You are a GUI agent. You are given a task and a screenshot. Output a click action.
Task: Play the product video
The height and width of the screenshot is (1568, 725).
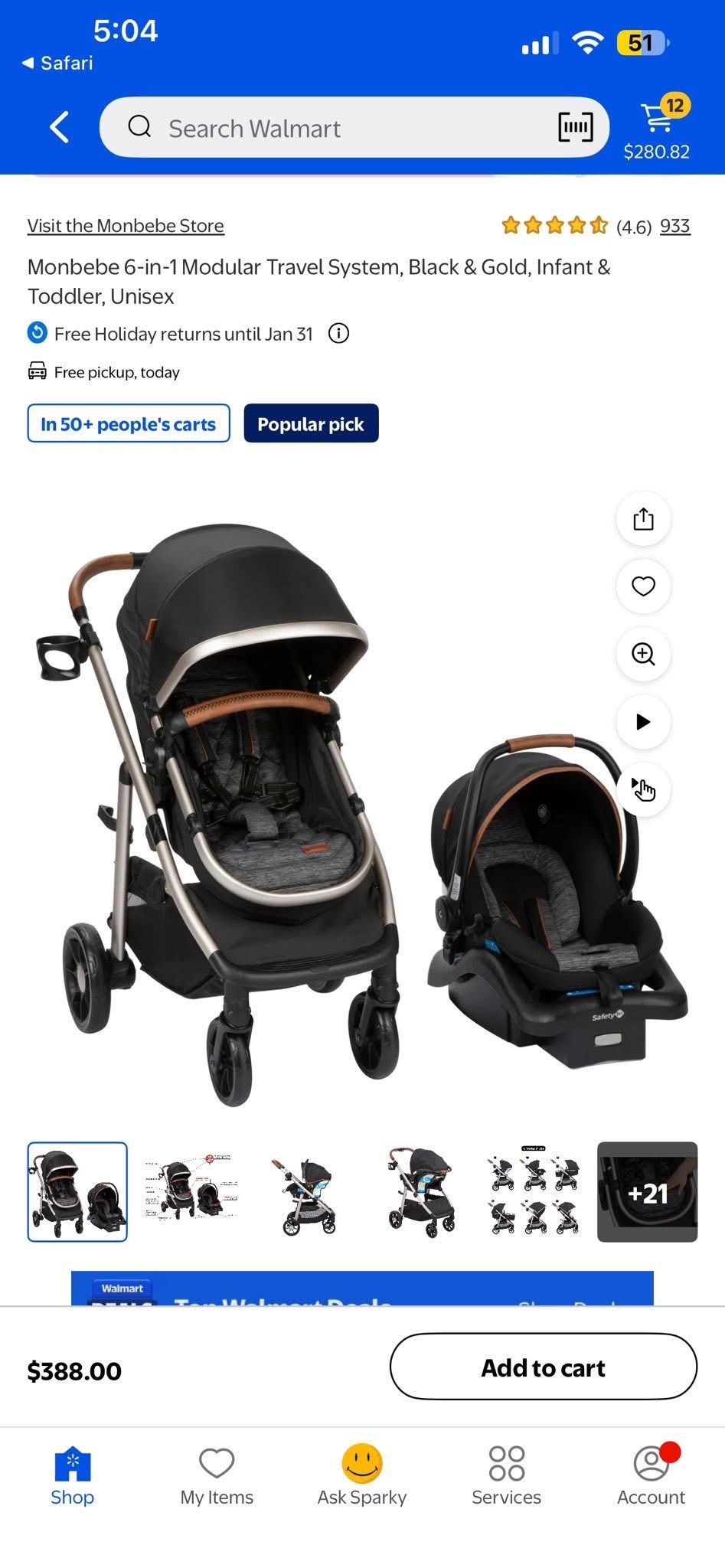point(643,721)
